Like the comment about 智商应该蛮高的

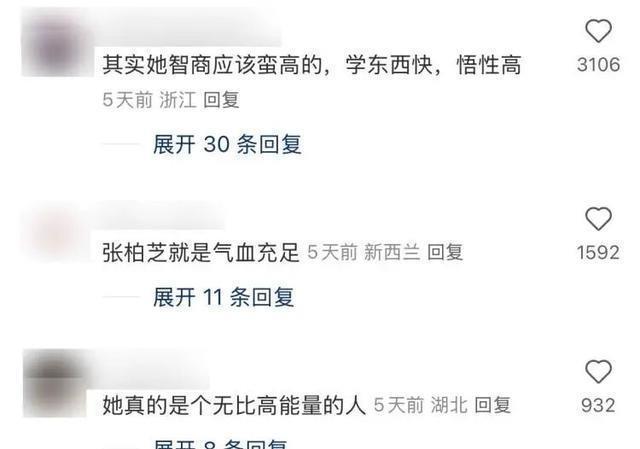click(598, 31)
